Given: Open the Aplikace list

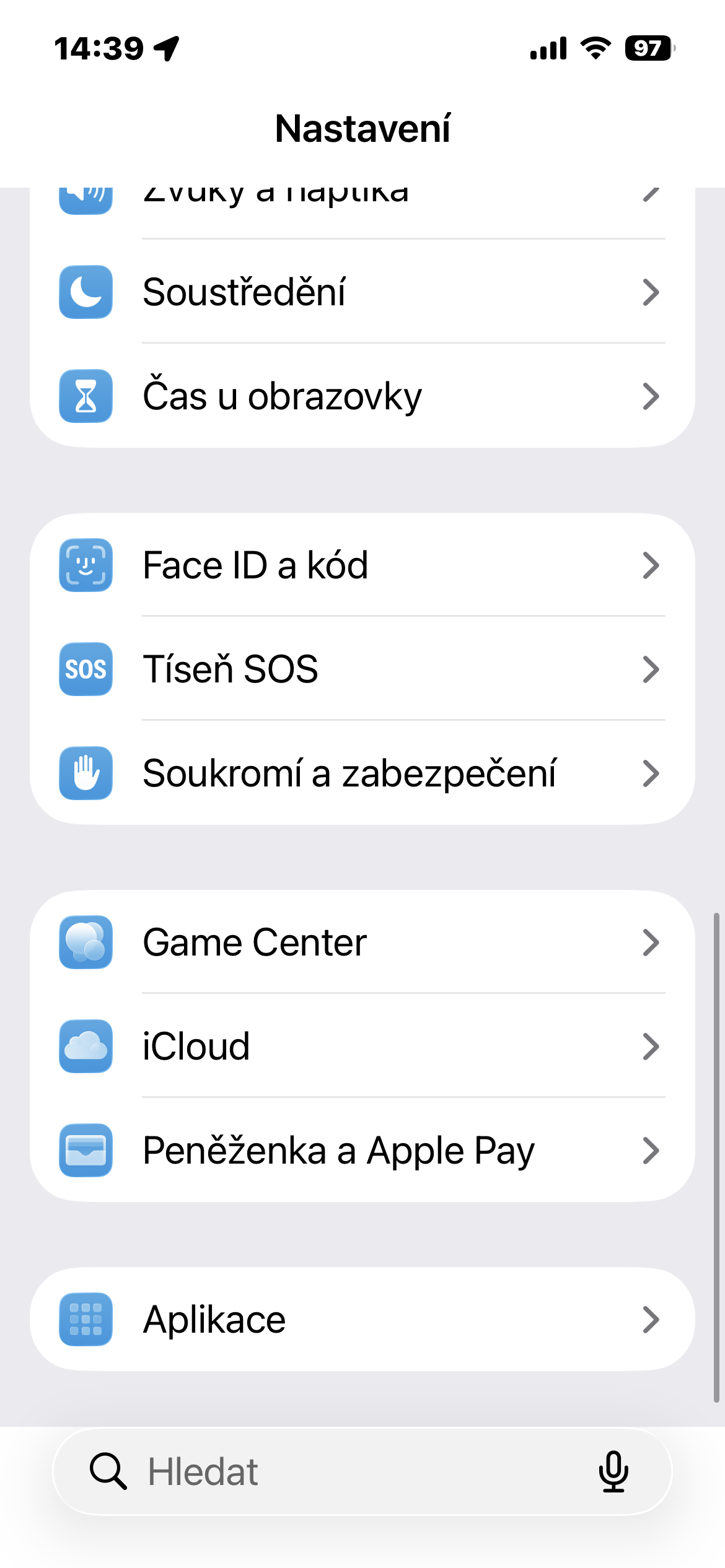Looking at the screenshot, I should pos(362,1320).
